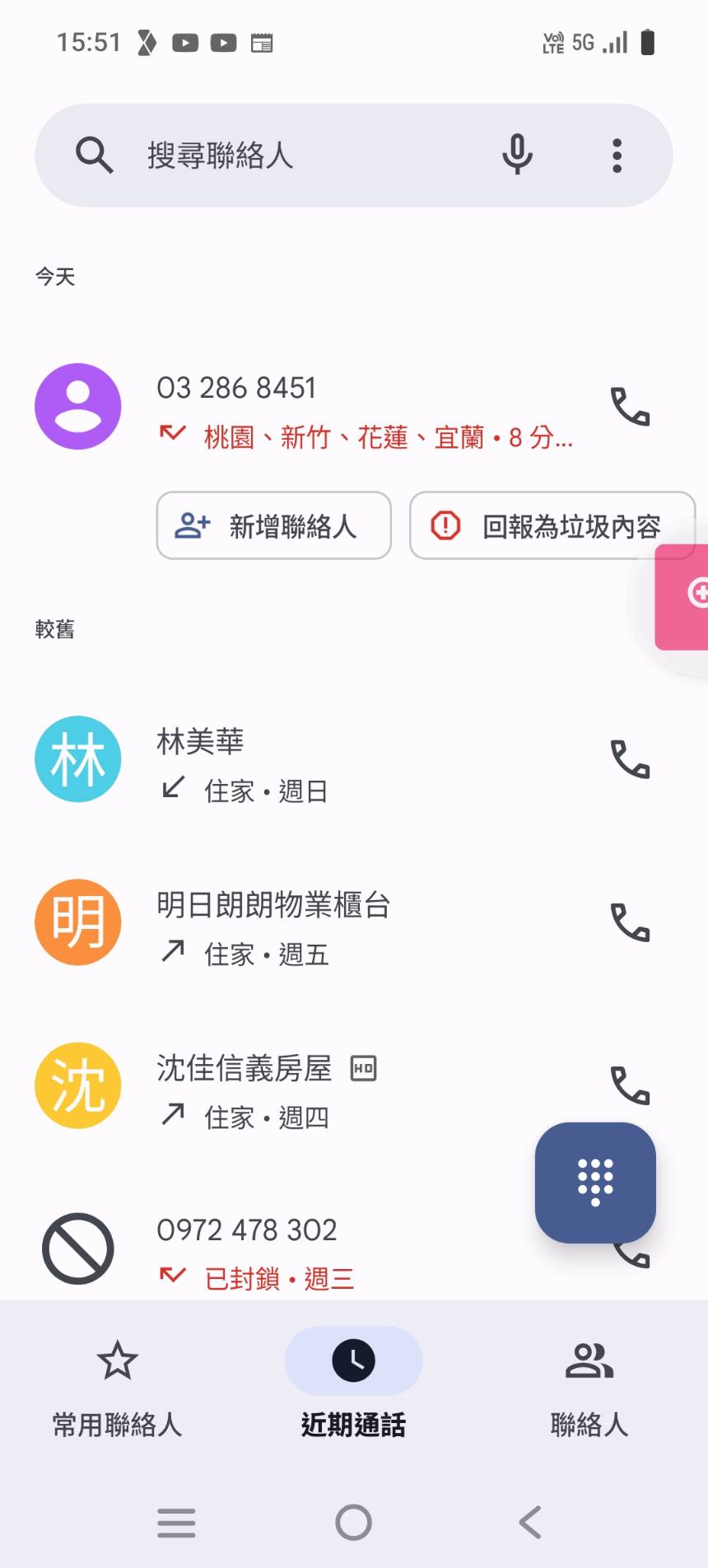Call 沈佳信義房屋 with phone icon
Viewport: 708px width, 1568px height.
pyautogui.click(x=630, y=1085)
